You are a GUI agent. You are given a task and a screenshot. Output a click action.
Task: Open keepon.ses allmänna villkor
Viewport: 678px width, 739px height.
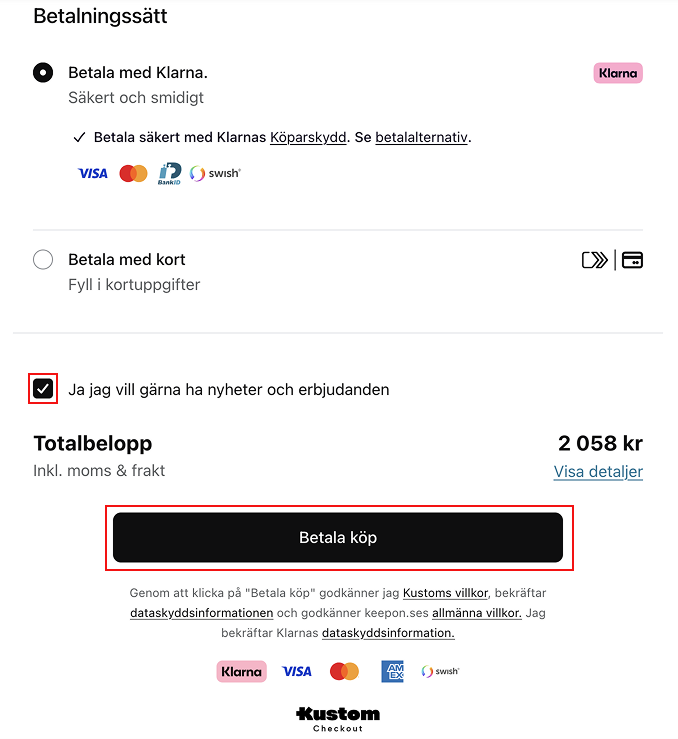pyautogui.click(x=476, y=613)
